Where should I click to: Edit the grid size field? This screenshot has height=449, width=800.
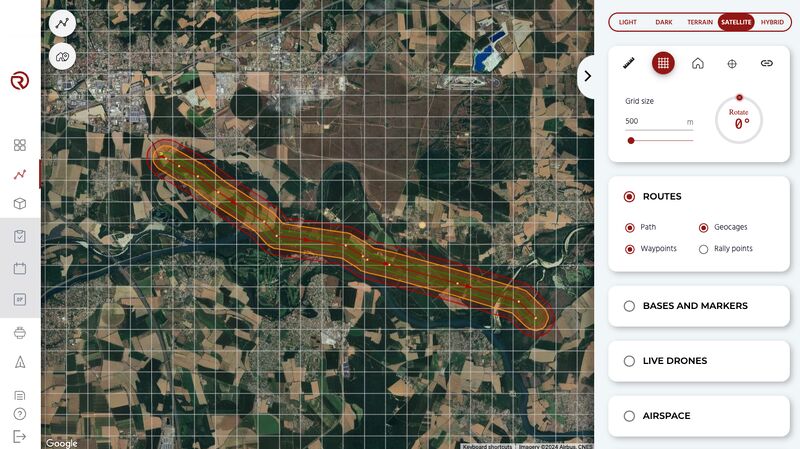point(655,121)
